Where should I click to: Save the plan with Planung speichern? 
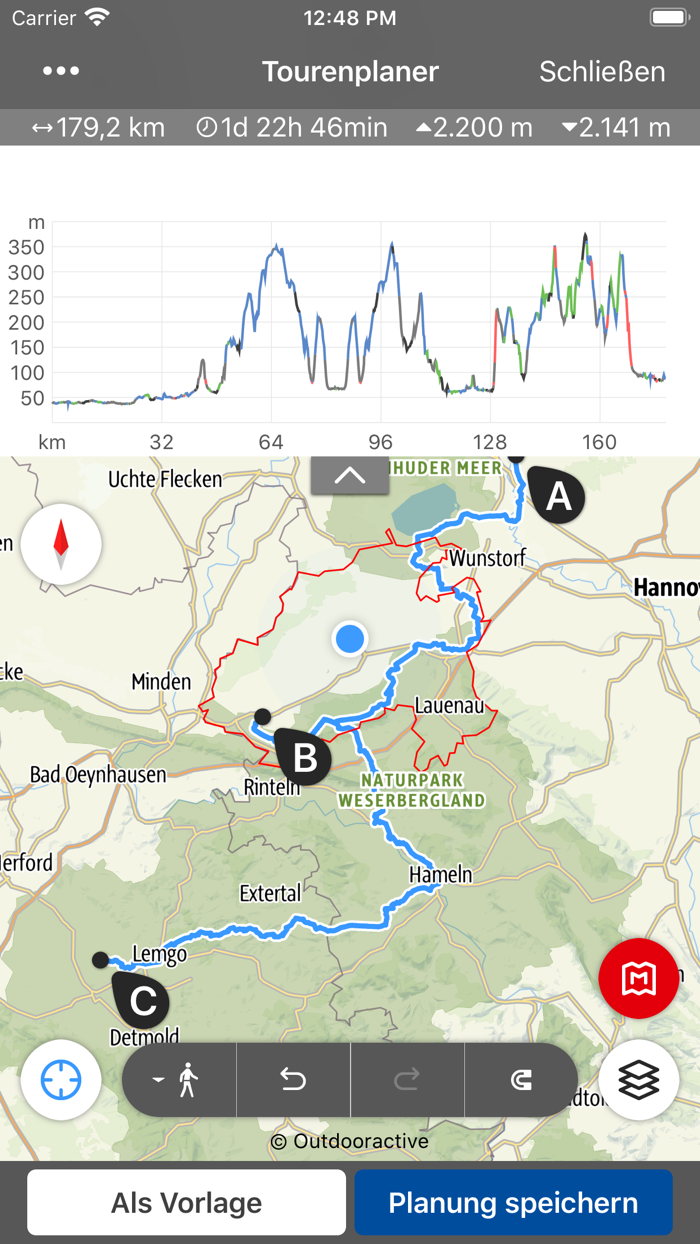pos(513,1203)
